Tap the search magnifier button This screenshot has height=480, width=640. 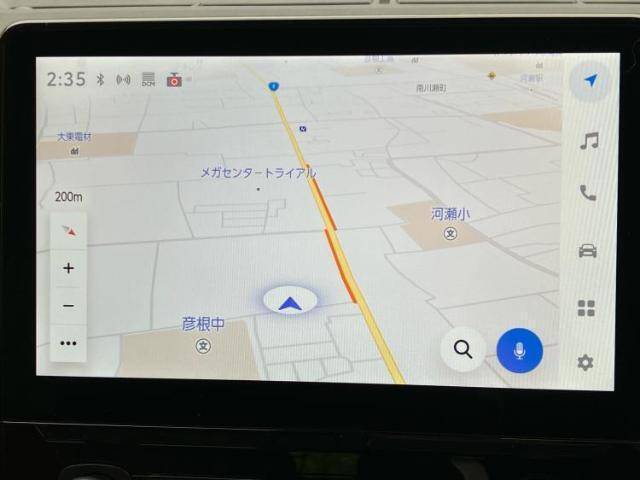click(x=463, y=349)
